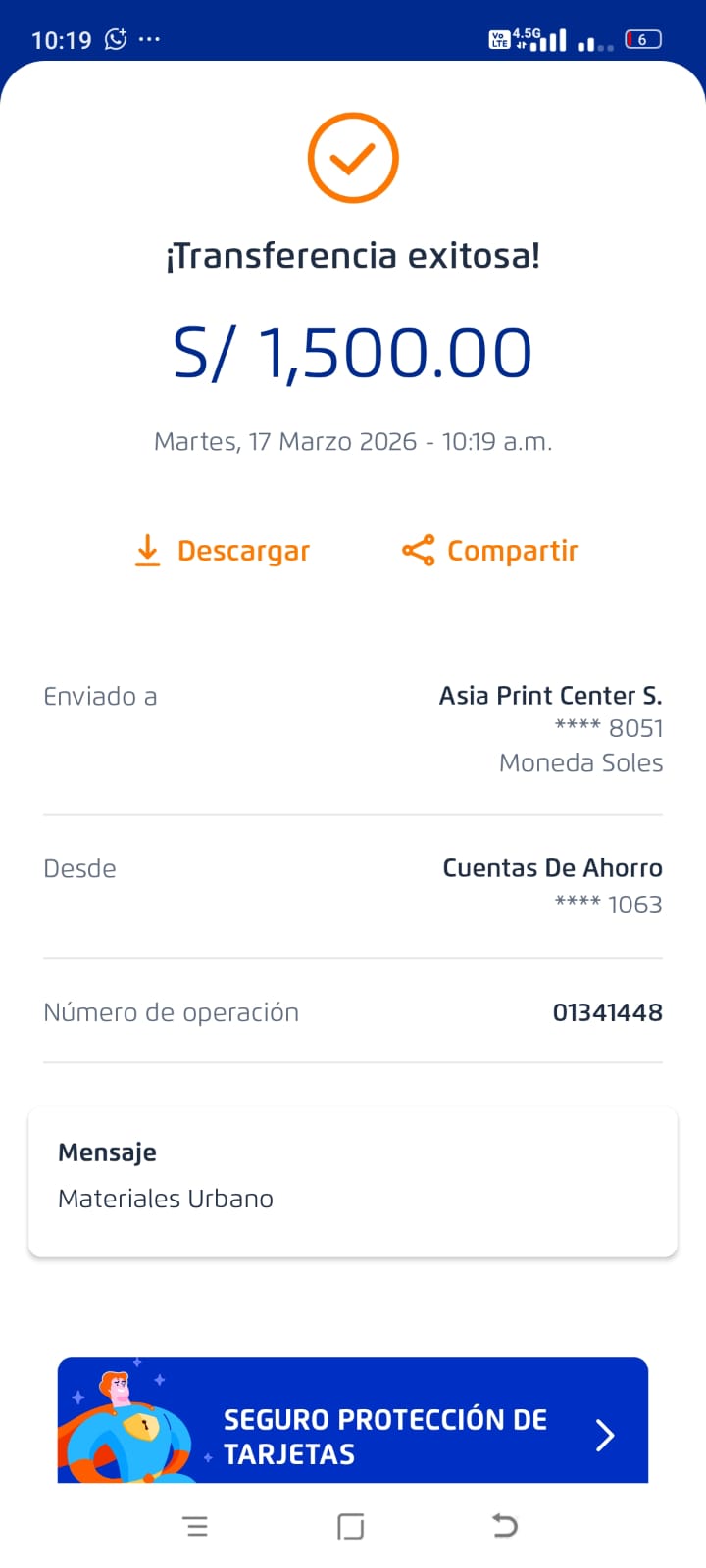706x1568 pixels.
Task: Open recent apps from the navigation bar
Action: pos(196,1526)
